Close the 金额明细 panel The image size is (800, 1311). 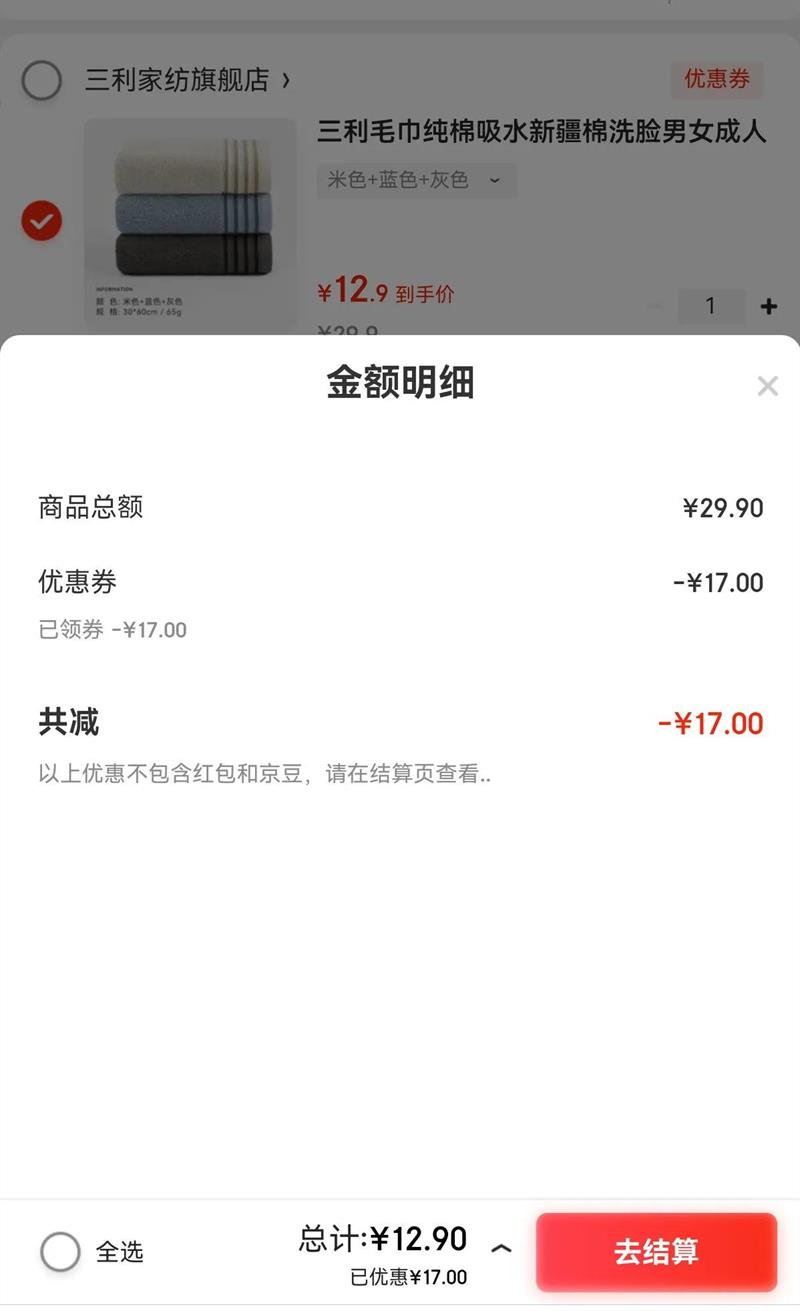[x=767, y=386]
